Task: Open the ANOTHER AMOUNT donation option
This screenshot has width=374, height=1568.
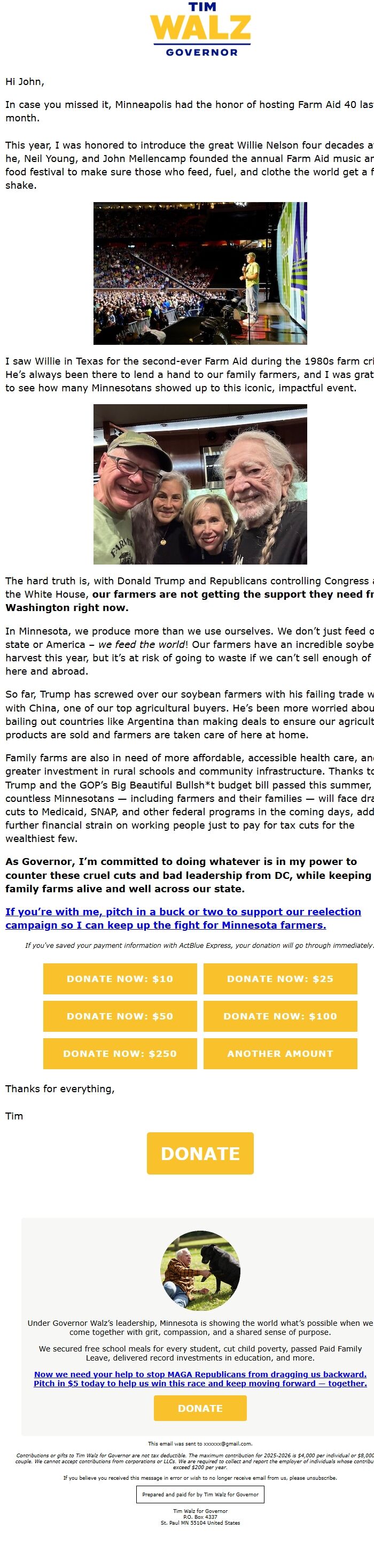Action: click(x=280, y=1053)
